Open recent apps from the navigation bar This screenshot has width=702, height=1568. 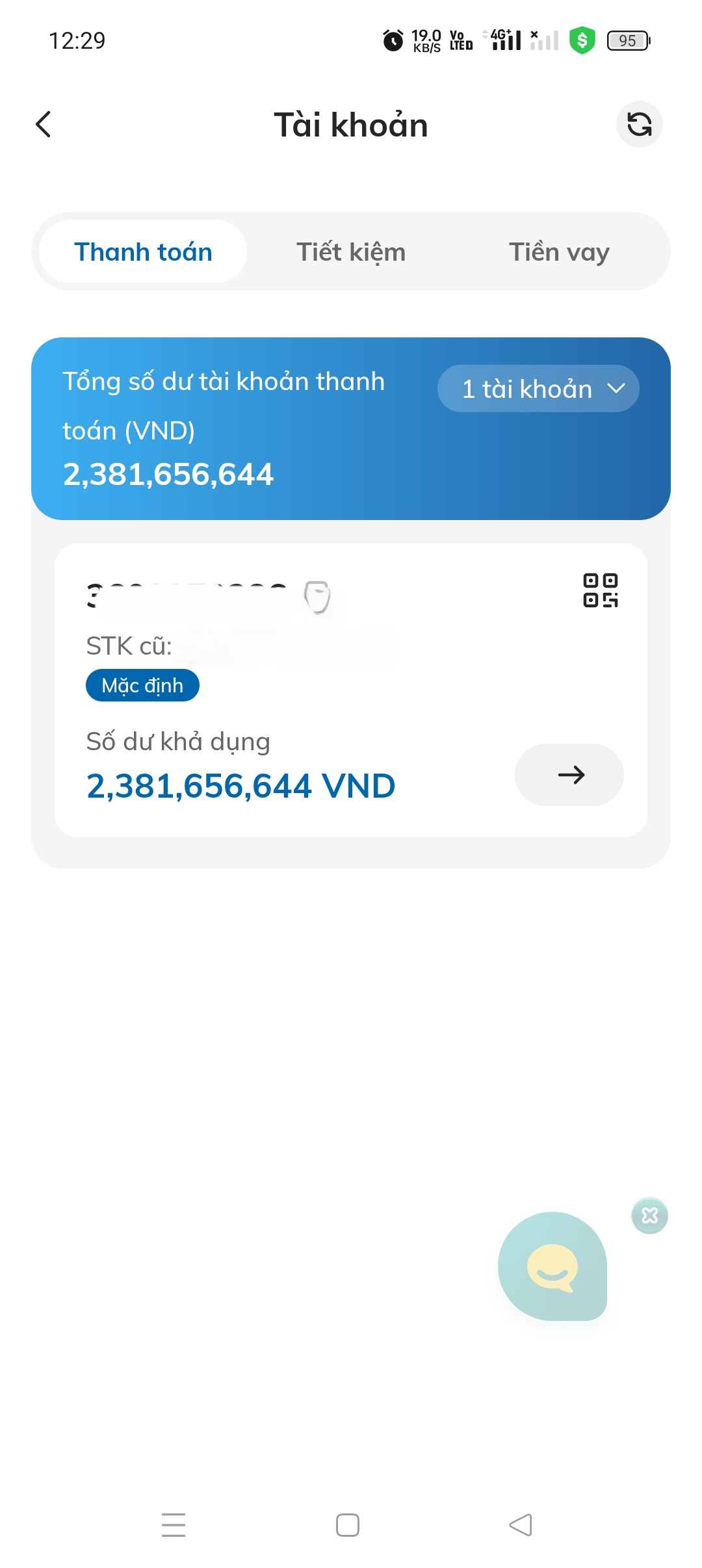pos(174,1524)
